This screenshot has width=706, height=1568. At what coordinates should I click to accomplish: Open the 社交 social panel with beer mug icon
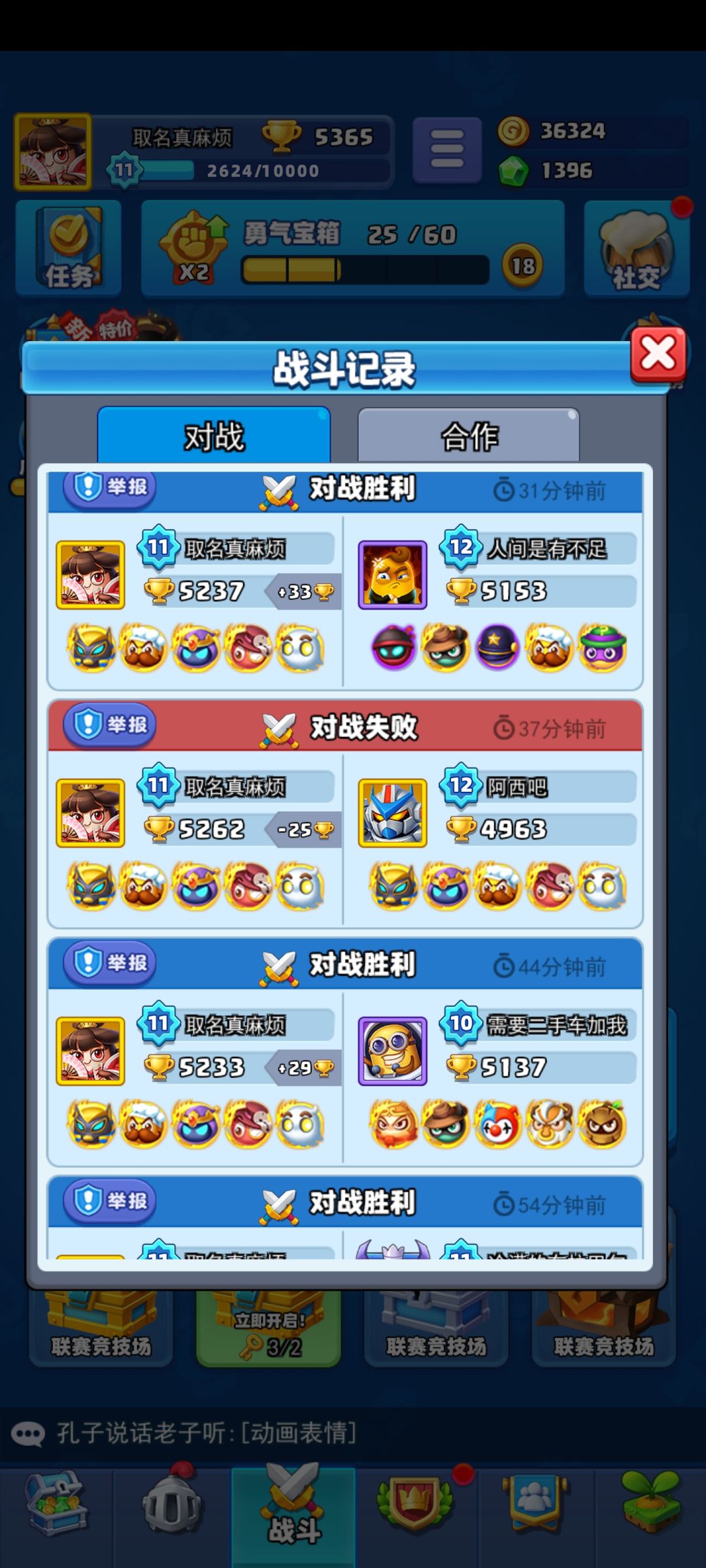pyautogui.click(x=635, y=248)
